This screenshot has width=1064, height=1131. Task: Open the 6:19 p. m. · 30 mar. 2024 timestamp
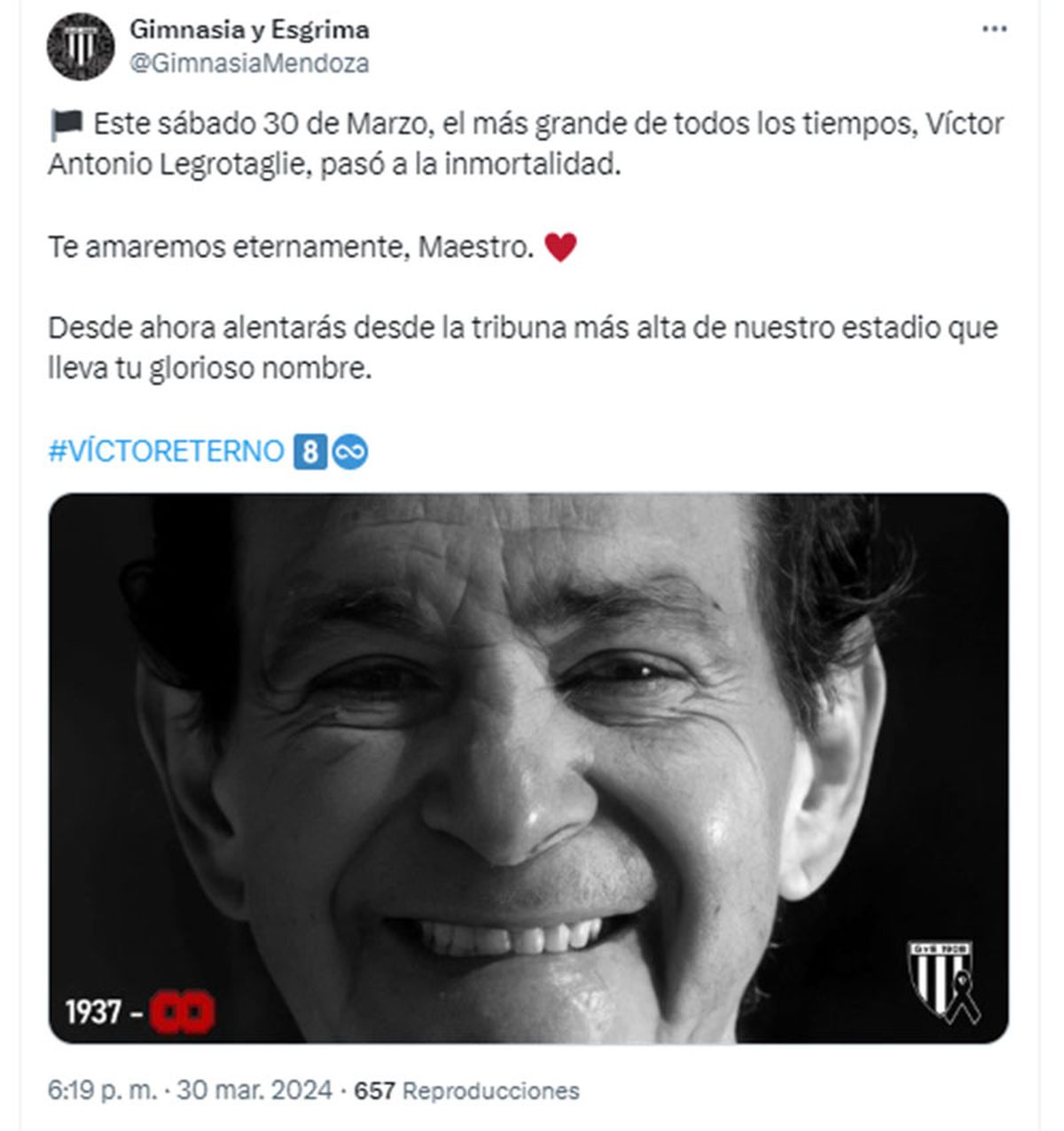point(191,1090)
